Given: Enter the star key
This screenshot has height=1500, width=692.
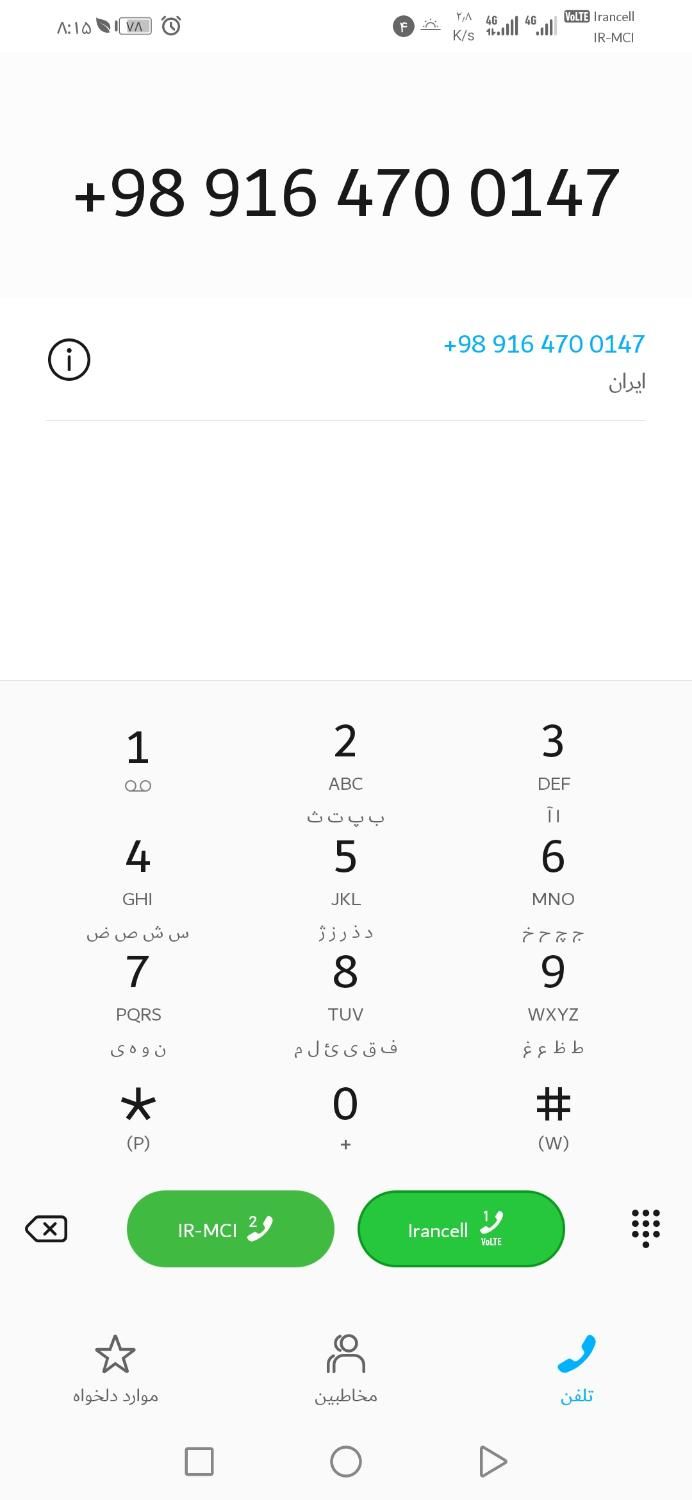Looking at the screenshot, I should point(138,1115).
